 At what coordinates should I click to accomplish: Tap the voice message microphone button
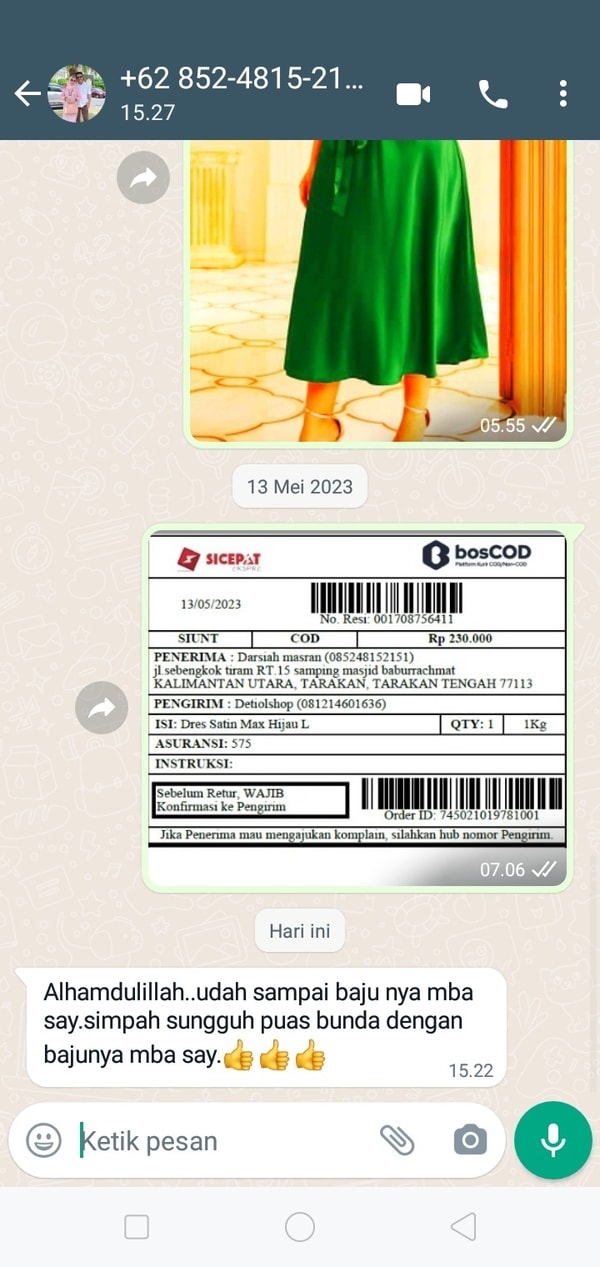(x=552, y=1140)
